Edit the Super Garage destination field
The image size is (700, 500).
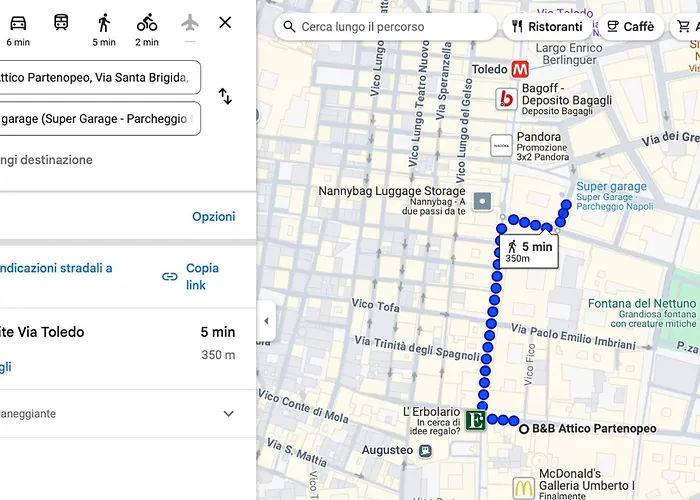tap(98, 118)
